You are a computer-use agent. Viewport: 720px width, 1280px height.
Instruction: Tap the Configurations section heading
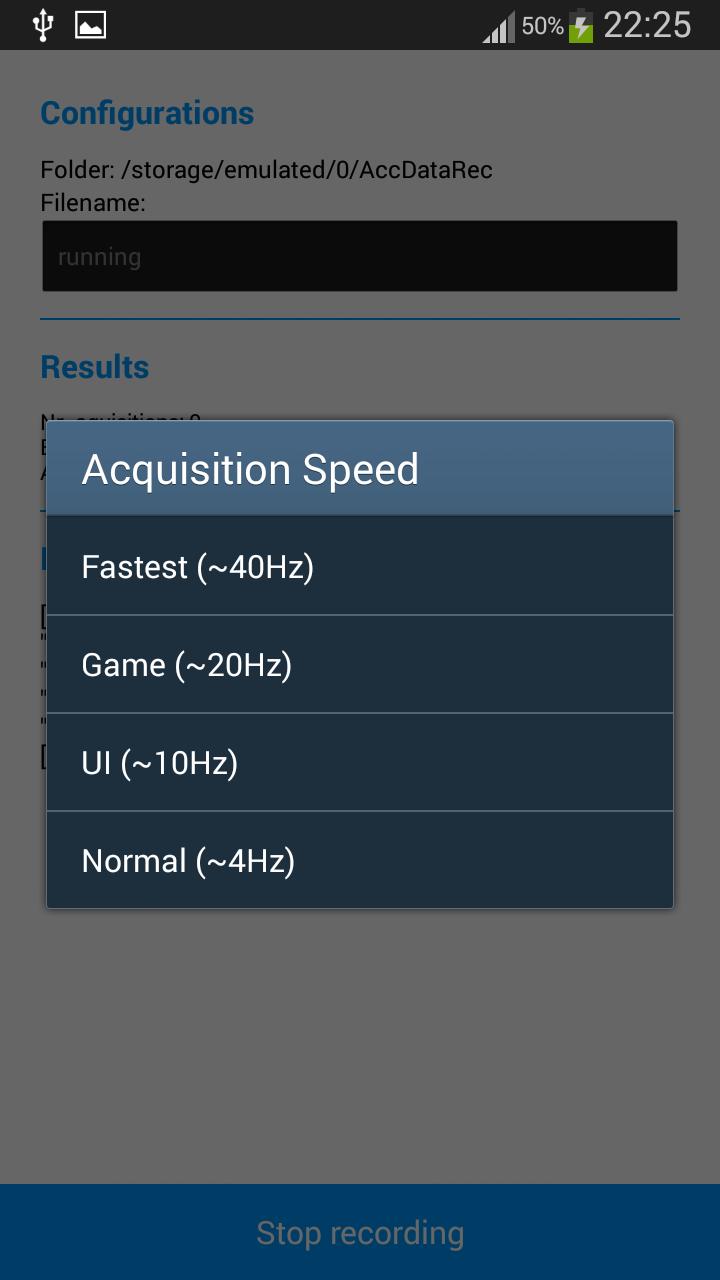click(146, 113)
